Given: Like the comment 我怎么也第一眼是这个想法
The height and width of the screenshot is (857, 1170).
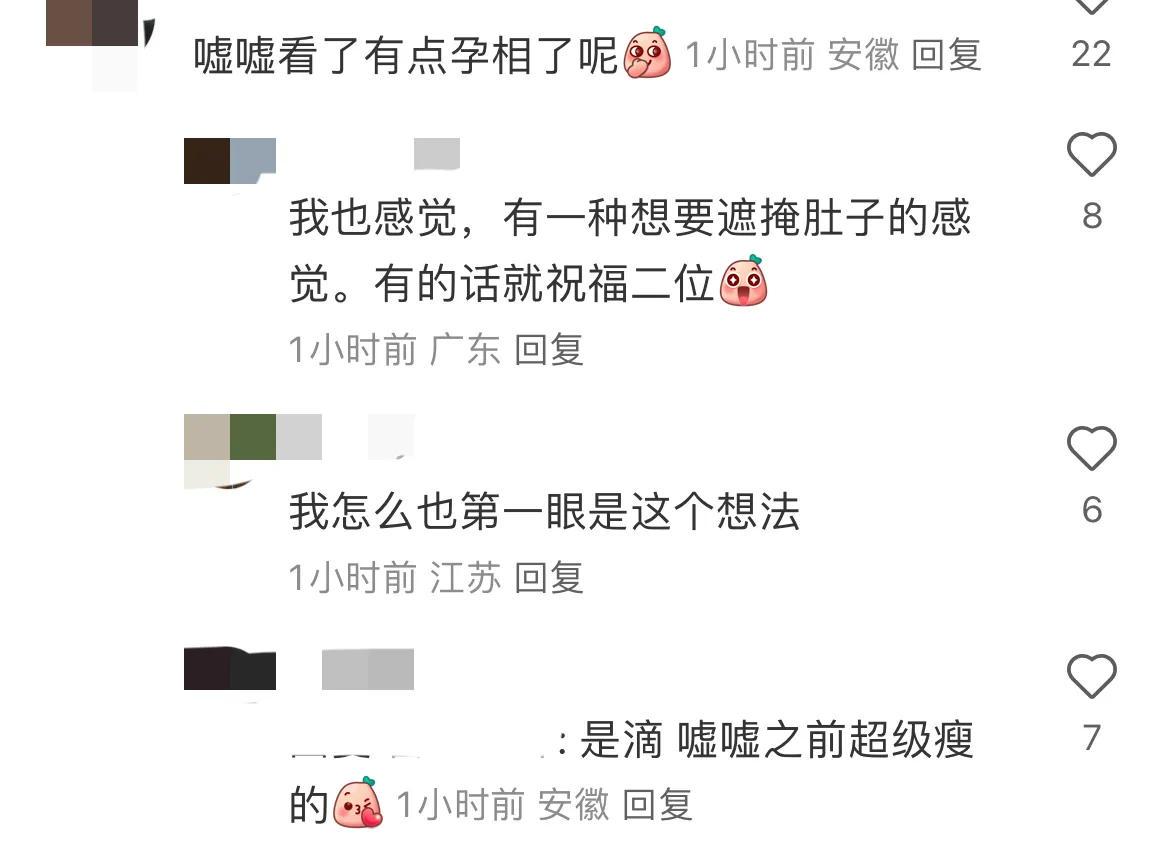Looking at the screenshot, I should [1091, 449].
